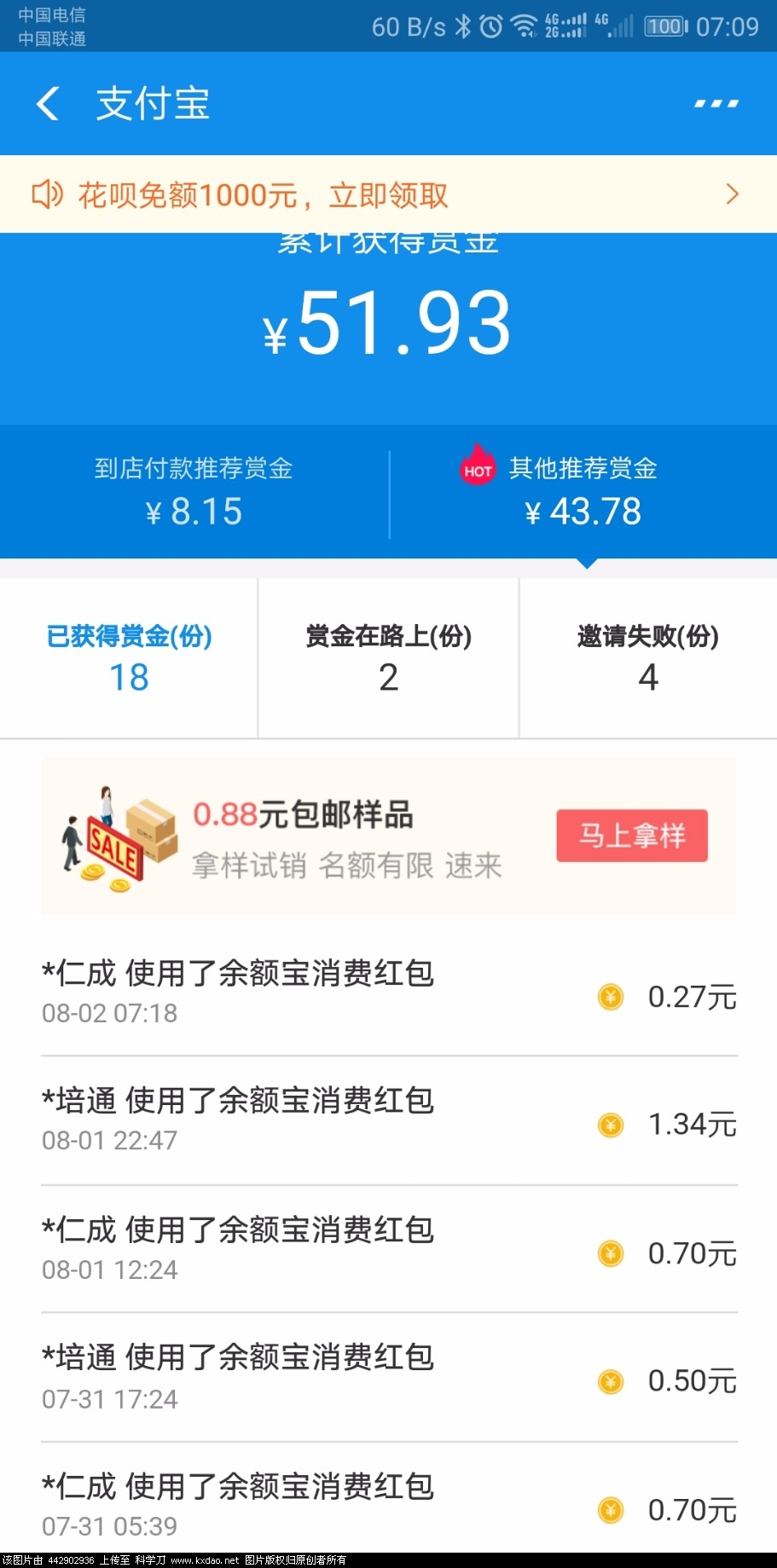Tap the total reward amount ¥51.93
777x1568 pixels.
[x=388, y=324]
